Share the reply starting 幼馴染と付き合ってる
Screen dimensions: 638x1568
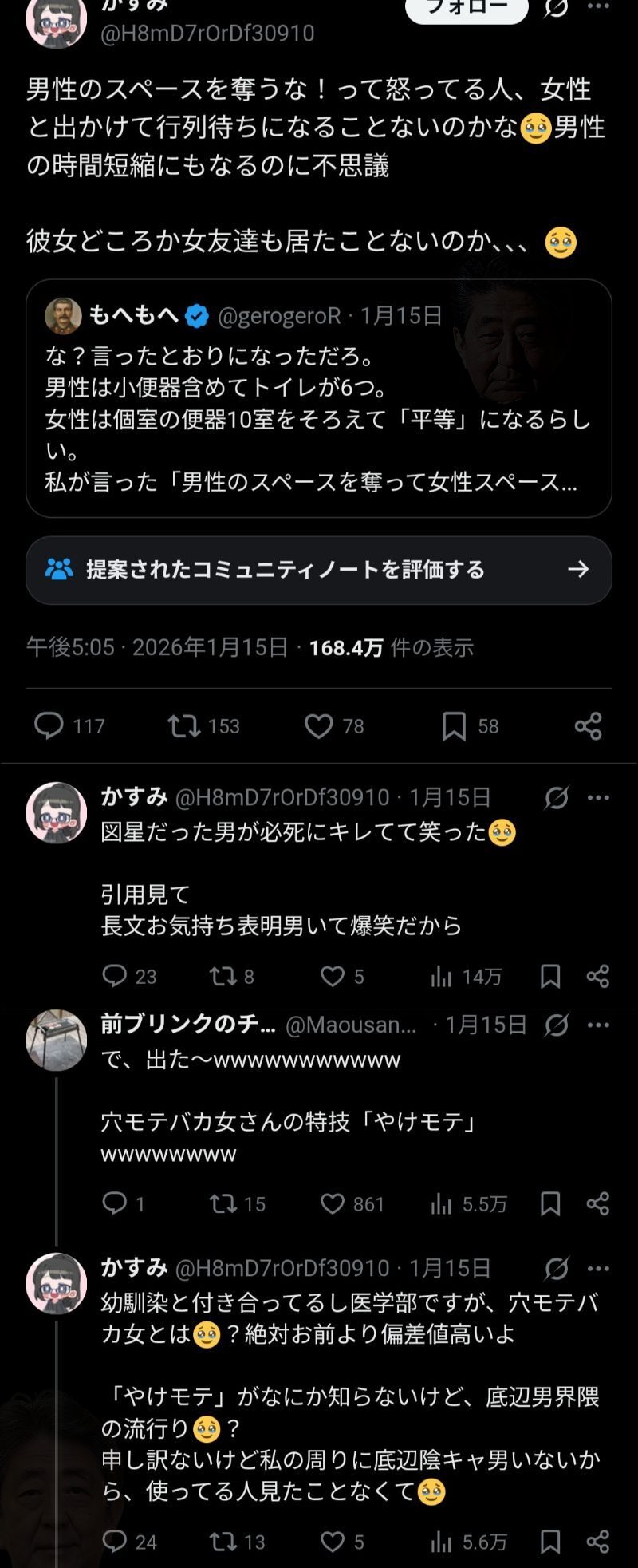click(597, 1541)
